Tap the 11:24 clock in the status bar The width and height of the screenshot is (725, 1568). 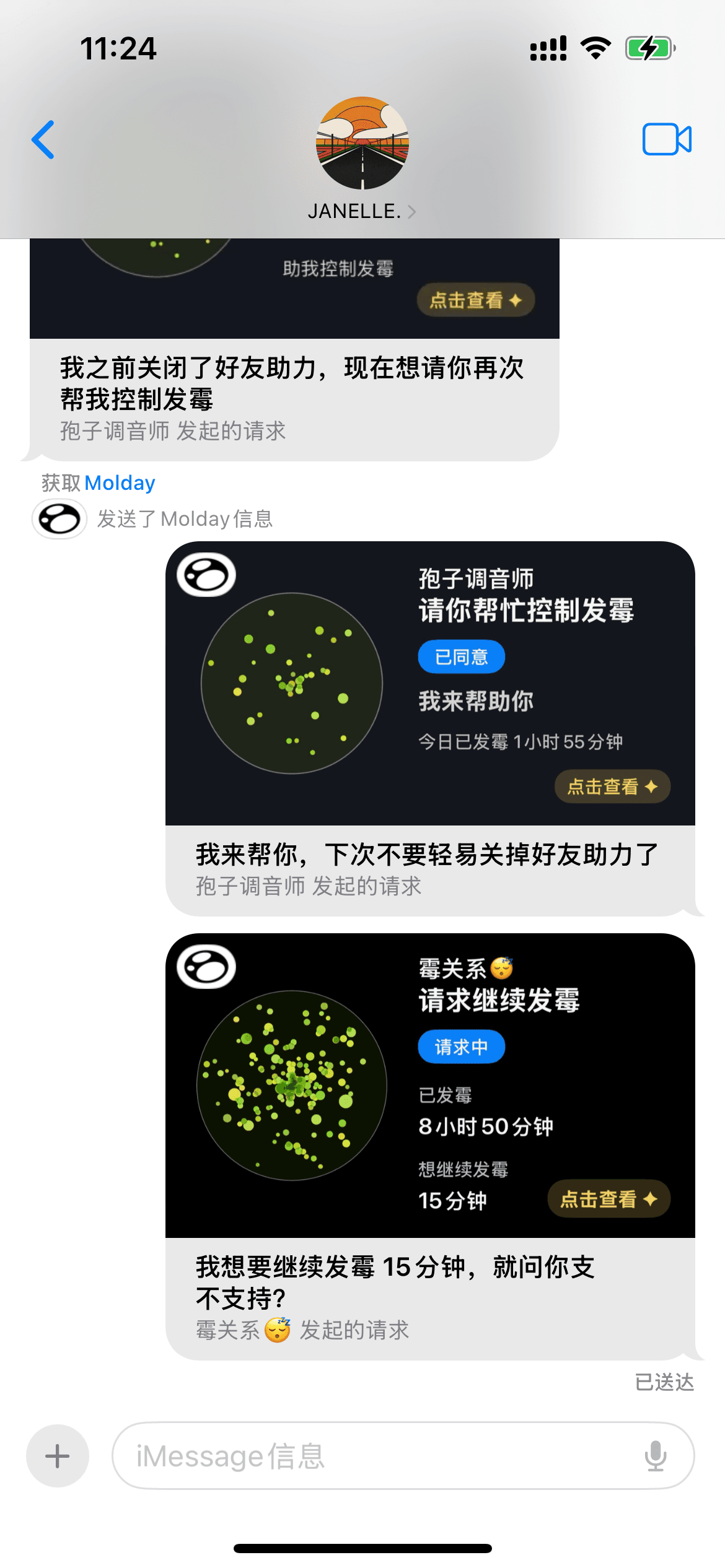tap(118, 49)
